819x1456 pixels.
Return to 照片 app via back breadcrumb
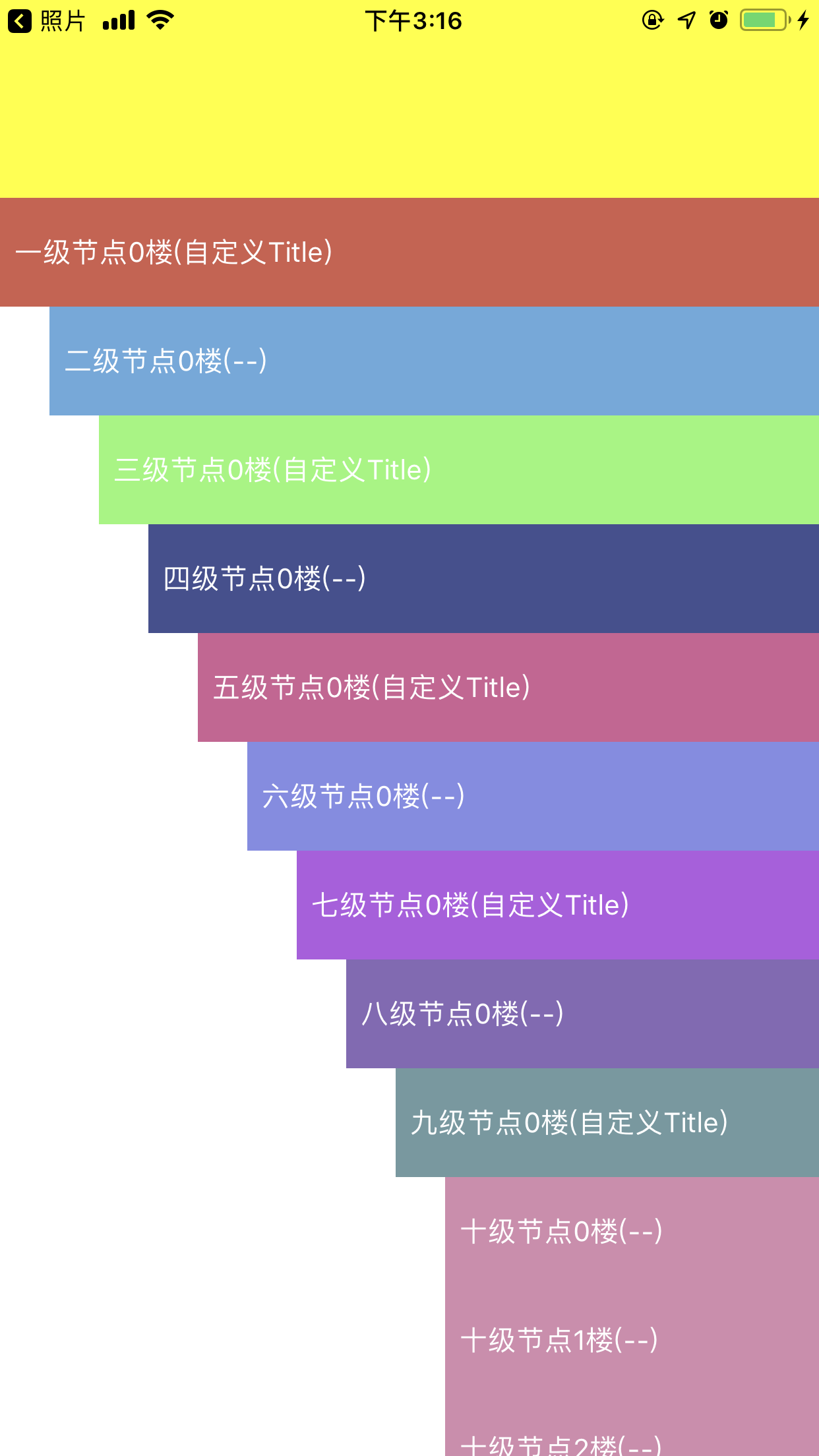pyautogui.click(x=46, y=21)
